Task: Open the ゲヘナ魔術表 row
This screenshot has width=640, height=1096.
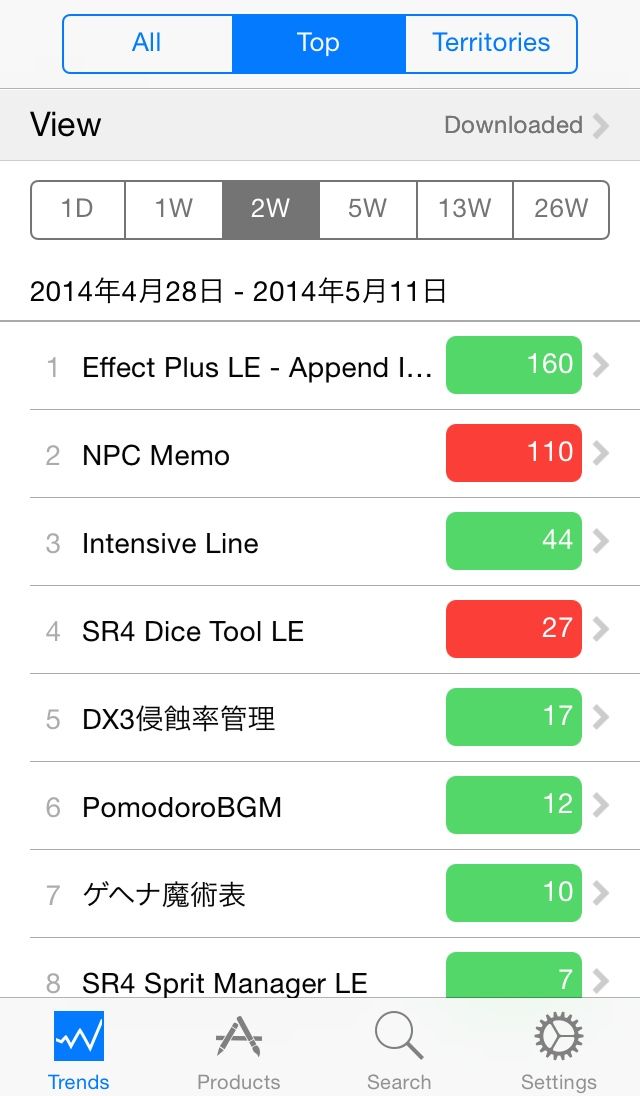Action: click(x=320, y=894)
